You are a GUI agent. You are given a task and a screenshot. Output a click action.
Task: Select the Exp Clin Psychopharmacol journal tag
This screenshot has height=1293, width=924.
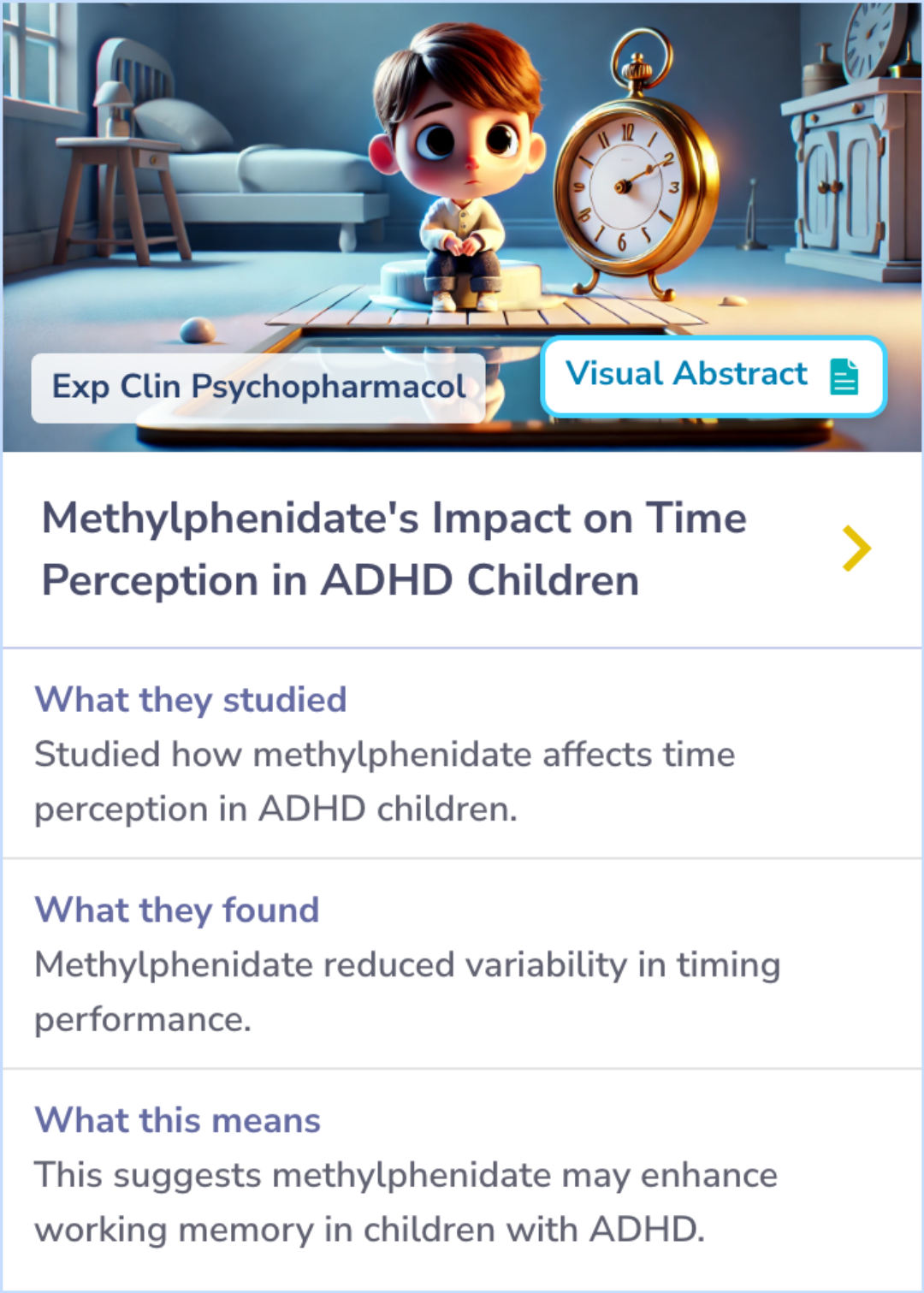click(258, 386)
